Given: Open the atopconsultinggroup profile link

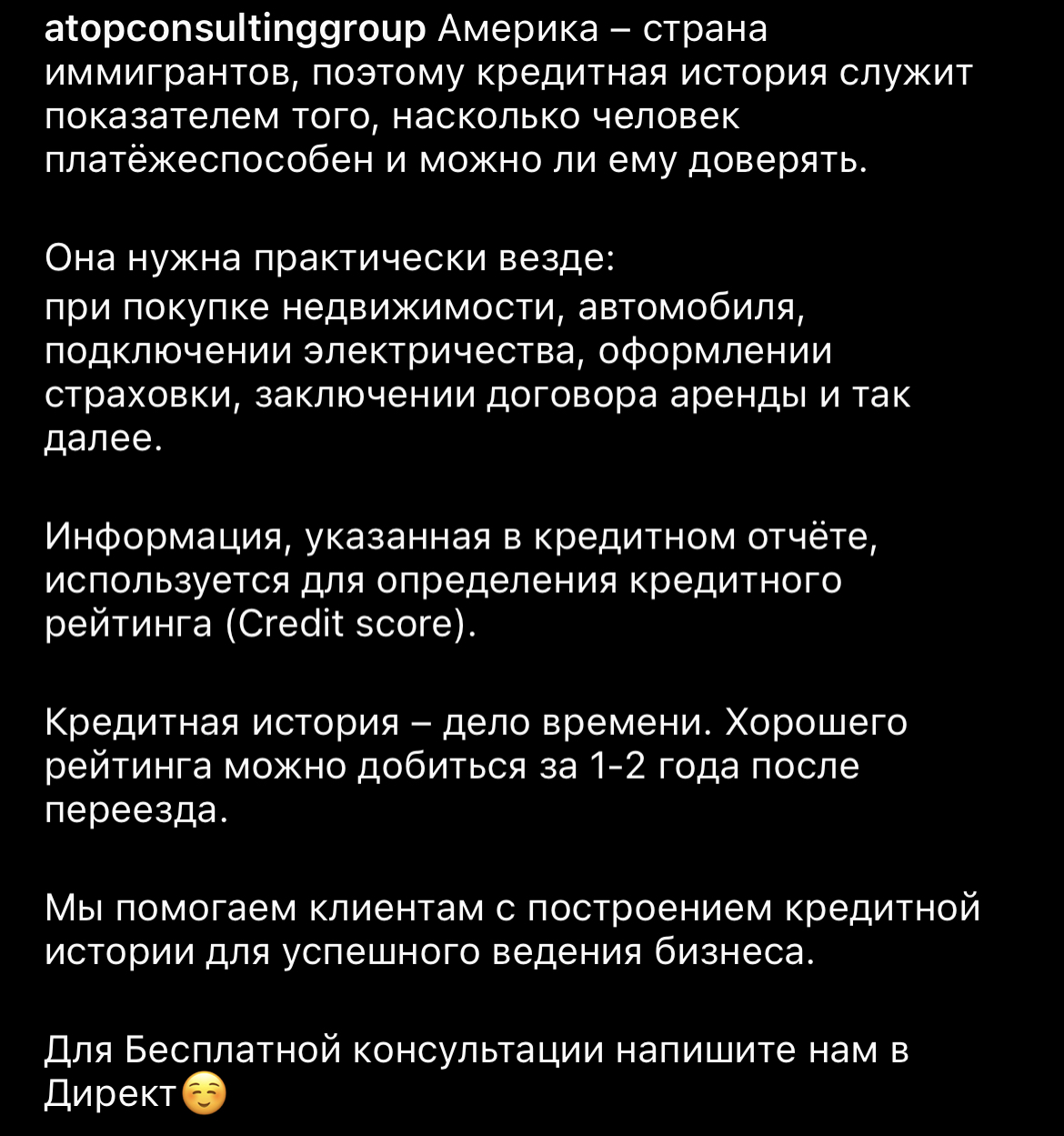Looking at the screenshot, I should coord(235,30).
